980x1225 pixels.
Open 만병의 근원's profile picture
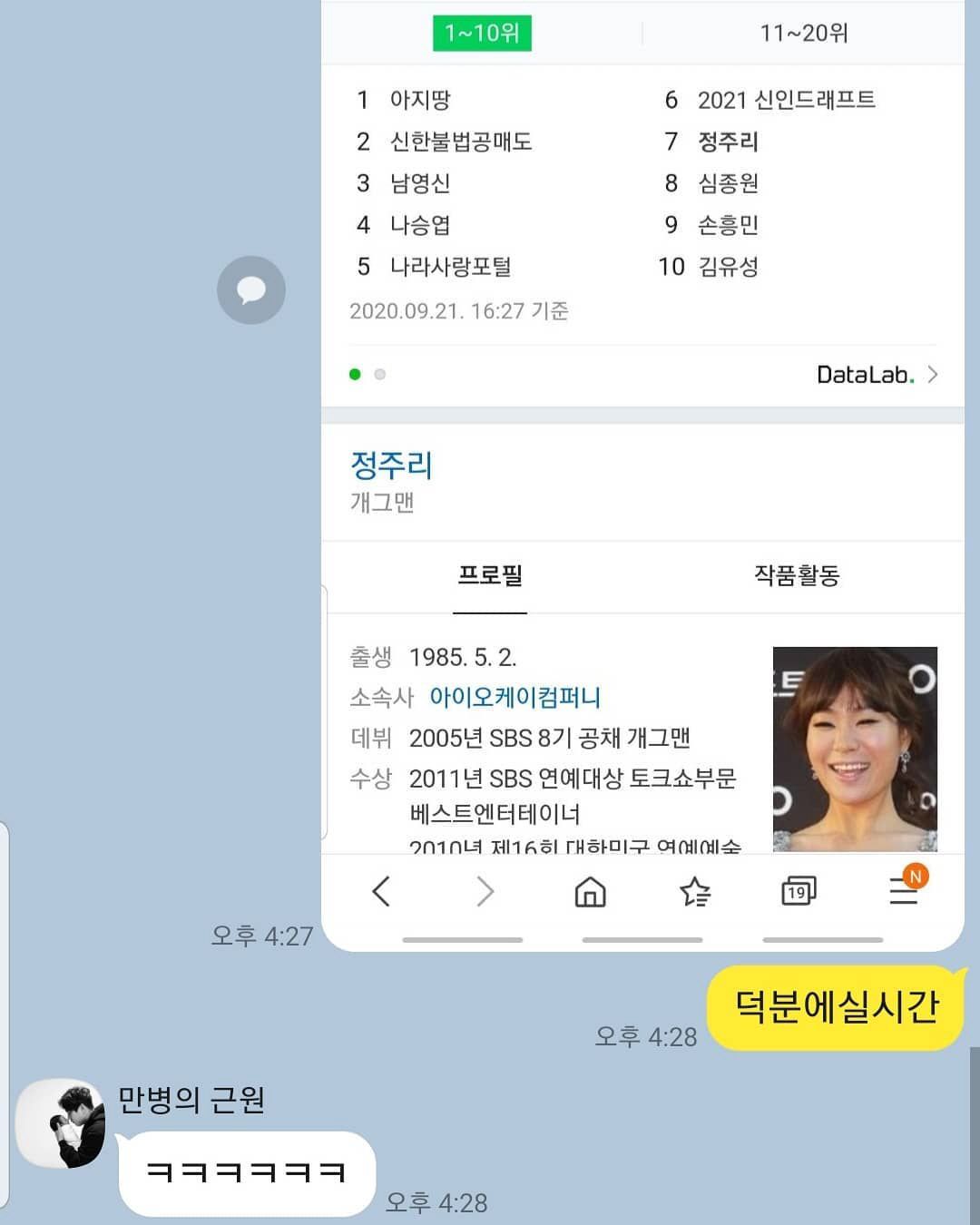pyautogui.click(x=61, y=1123)
